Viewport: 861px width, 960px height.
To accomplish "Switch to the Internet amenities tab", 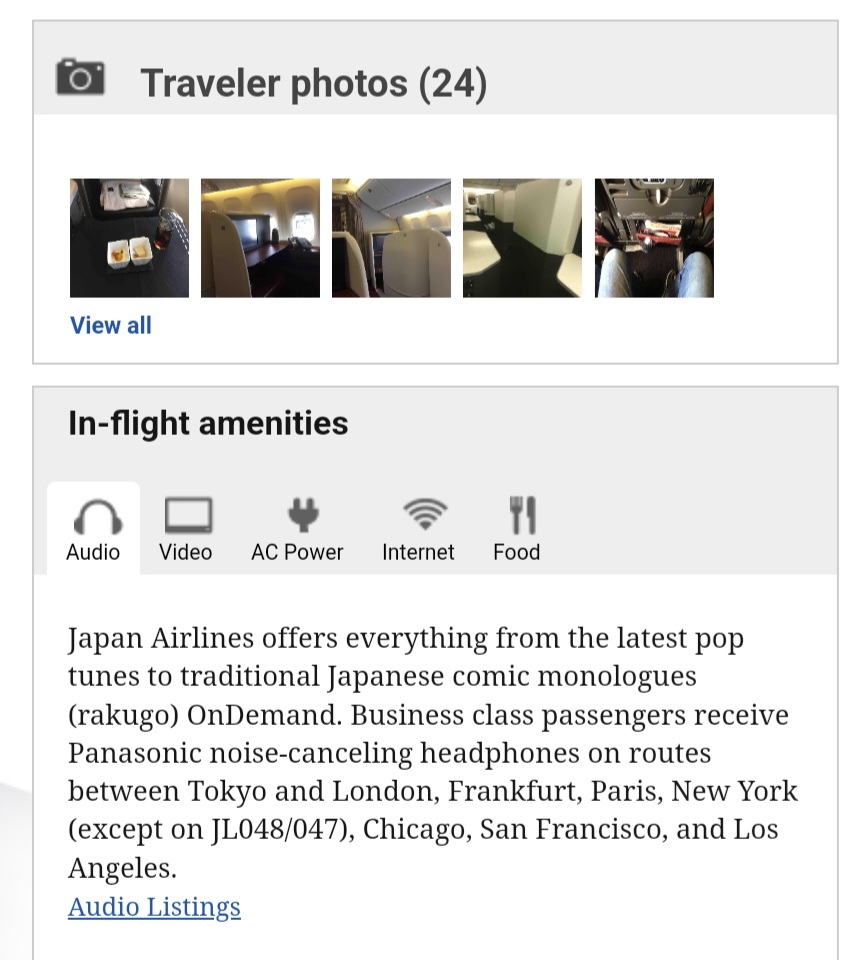I will click(x=418, y=530).
